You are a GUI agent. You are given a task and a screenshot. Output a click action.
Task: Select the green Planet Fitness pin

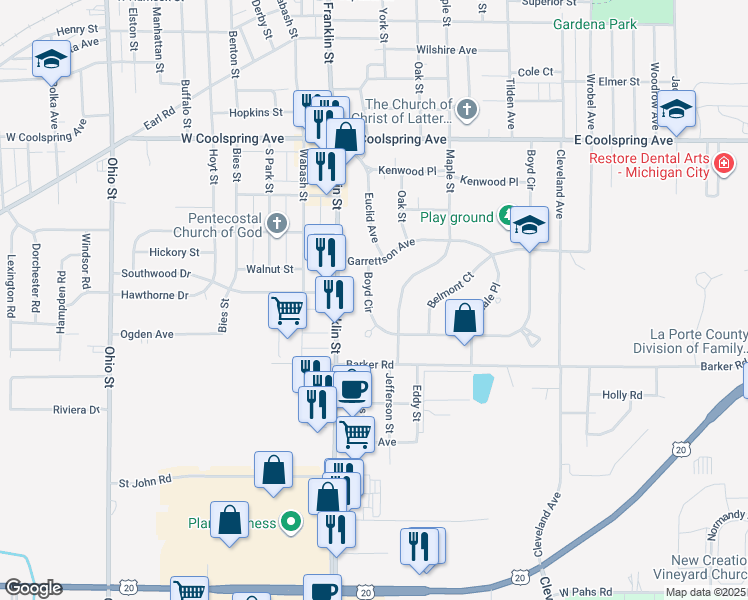pos(291,522)
